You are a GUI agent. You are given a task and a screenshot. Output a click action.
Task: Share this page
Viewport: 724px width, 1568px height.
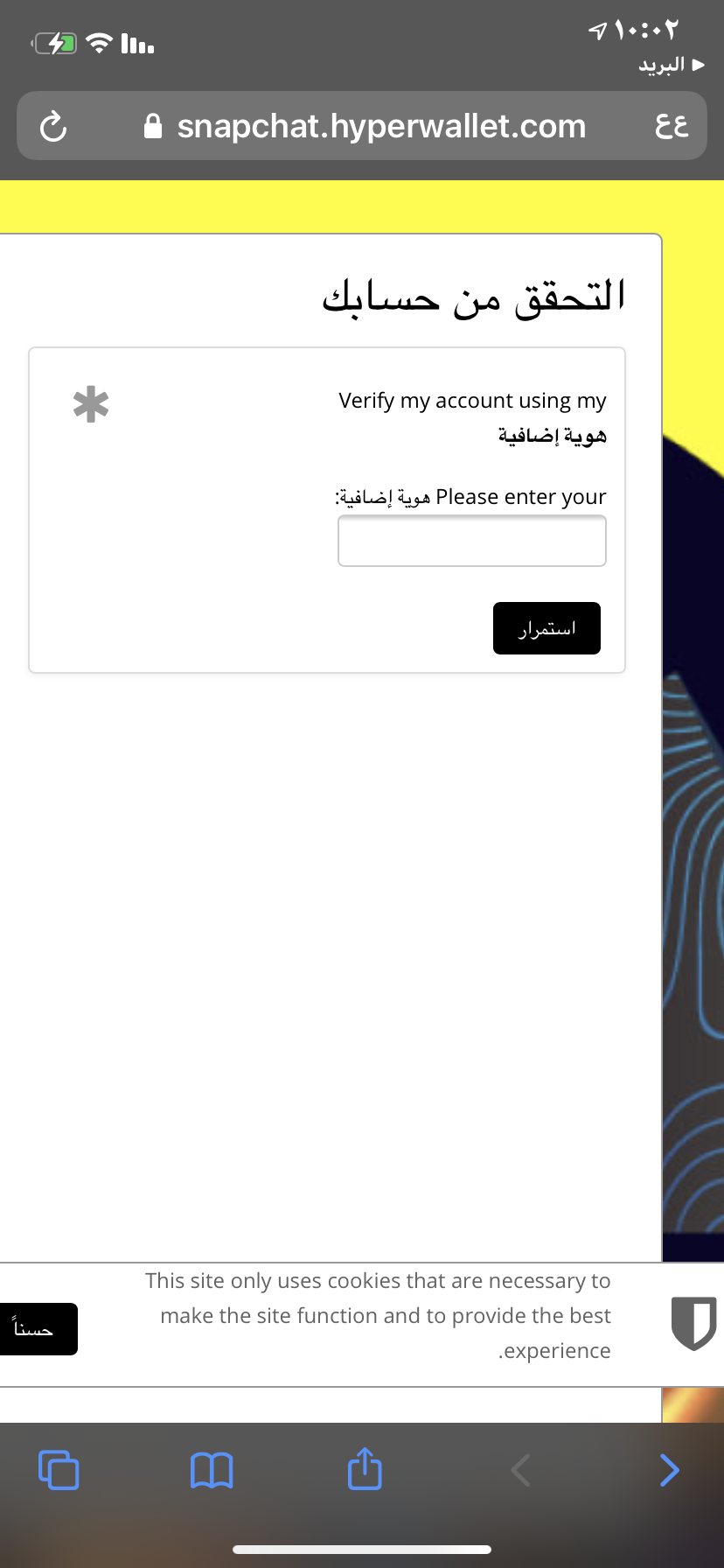(x=365, y=1468)
